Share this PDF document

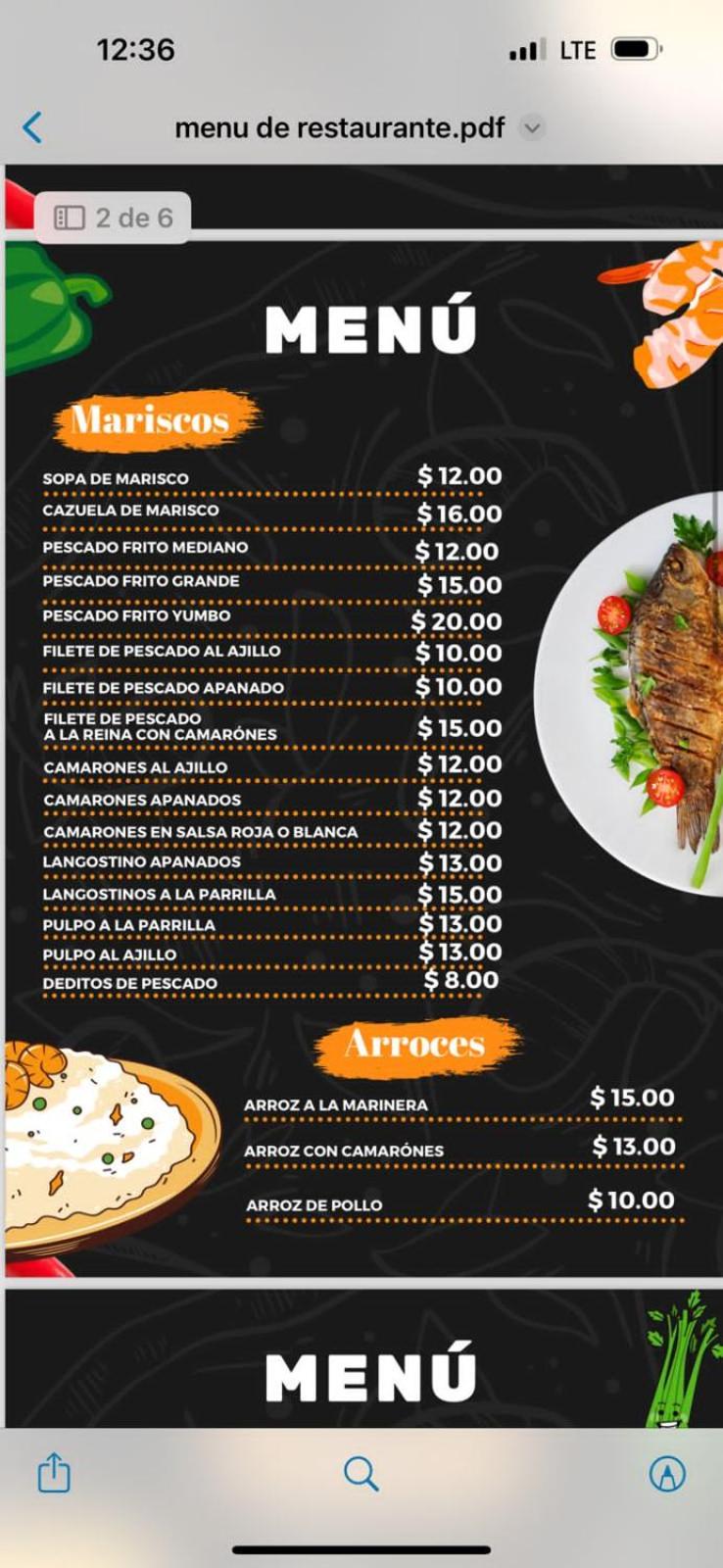coord(54,1472)
